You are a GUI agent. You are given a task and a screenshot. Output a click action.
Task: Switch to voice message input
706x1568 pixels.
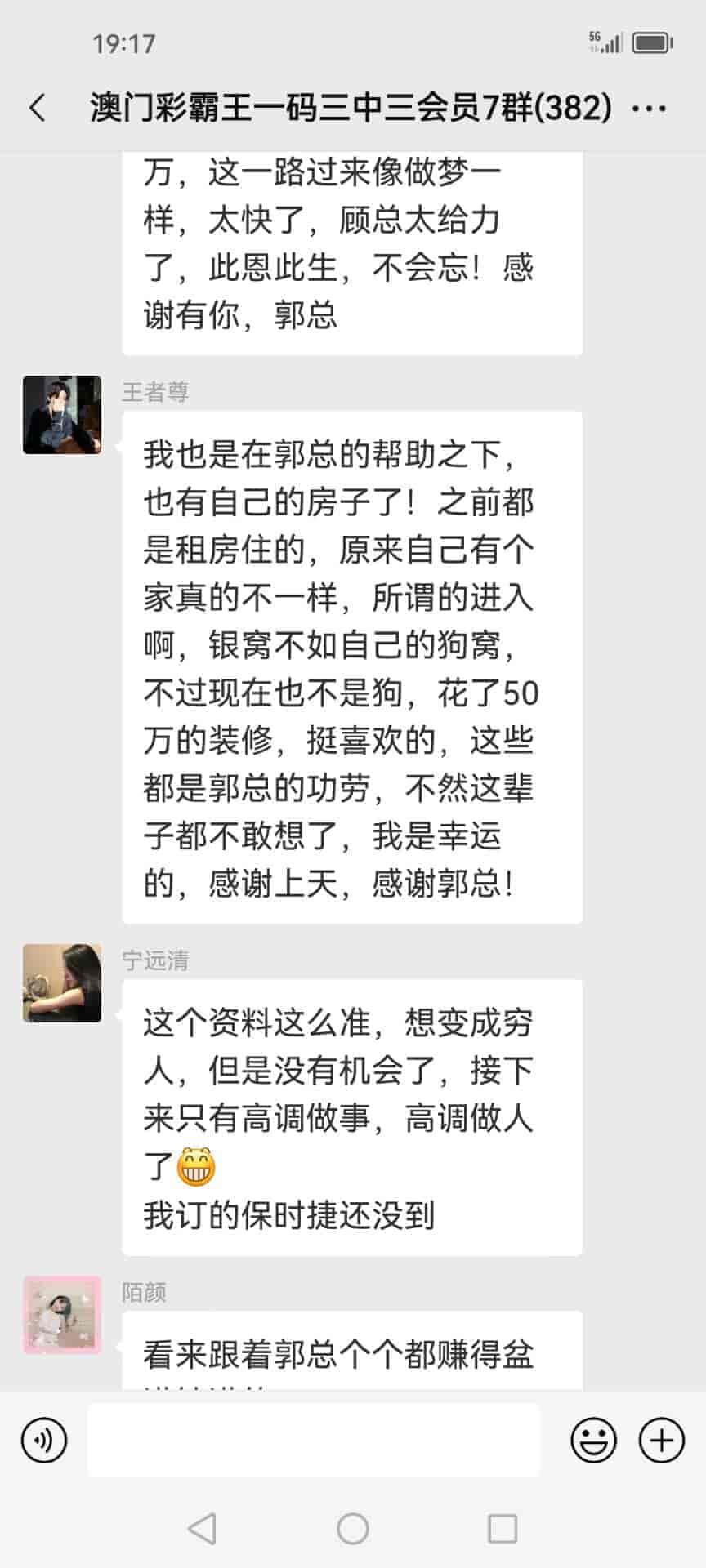44,1440
